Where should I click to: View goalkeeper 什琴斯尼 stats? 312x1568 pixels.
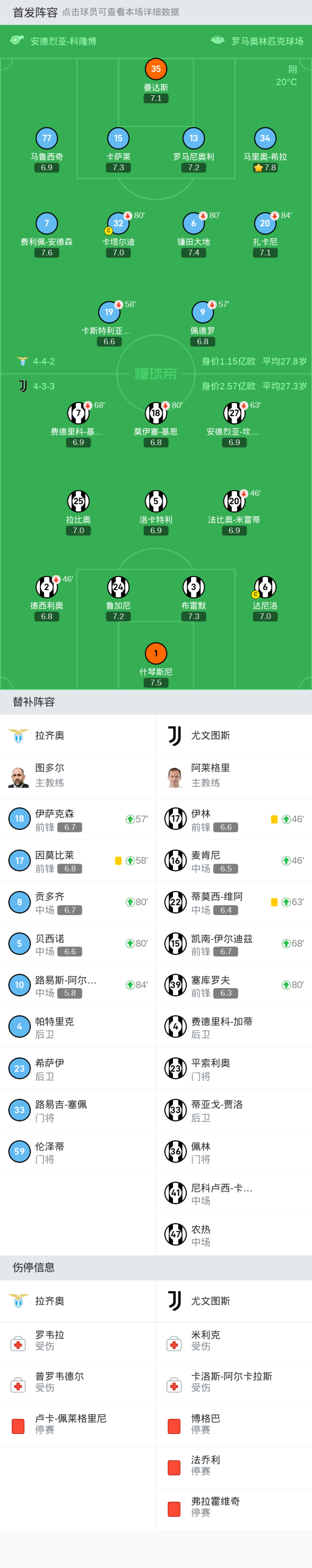[156, 654]
